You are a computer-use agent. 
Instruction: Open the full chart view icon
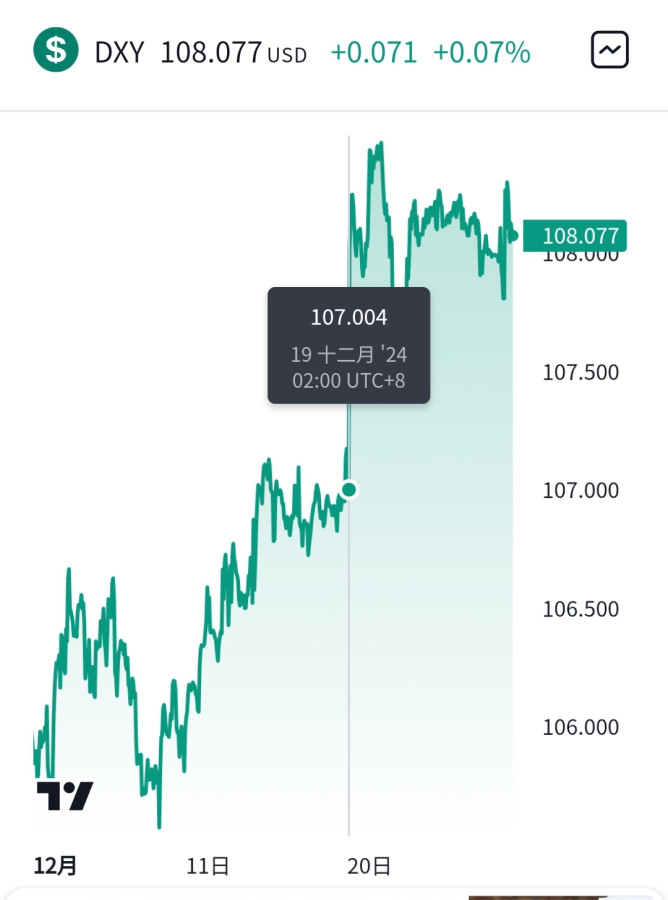point(609,51)
